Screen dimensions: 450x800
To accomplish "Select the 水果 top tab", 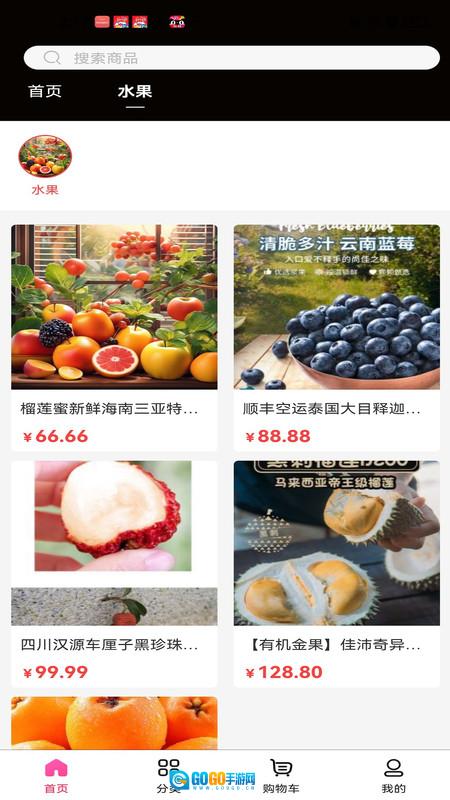I will [135, 91].
